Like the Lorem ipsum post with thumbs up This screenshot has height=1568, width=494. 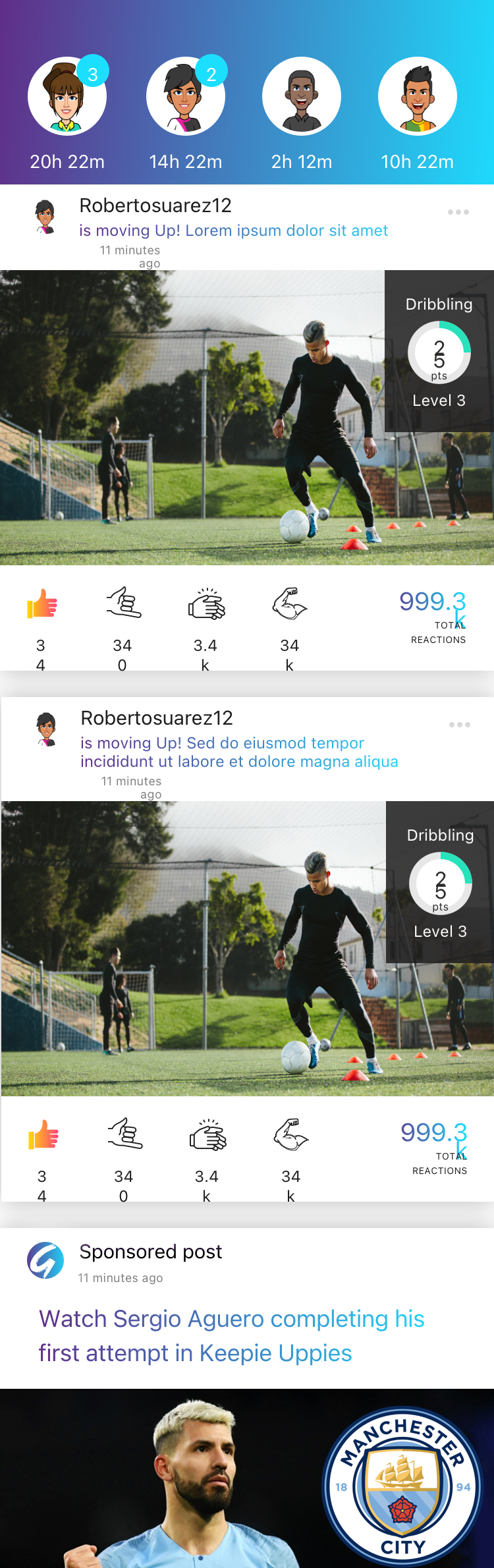click(42, 603)
